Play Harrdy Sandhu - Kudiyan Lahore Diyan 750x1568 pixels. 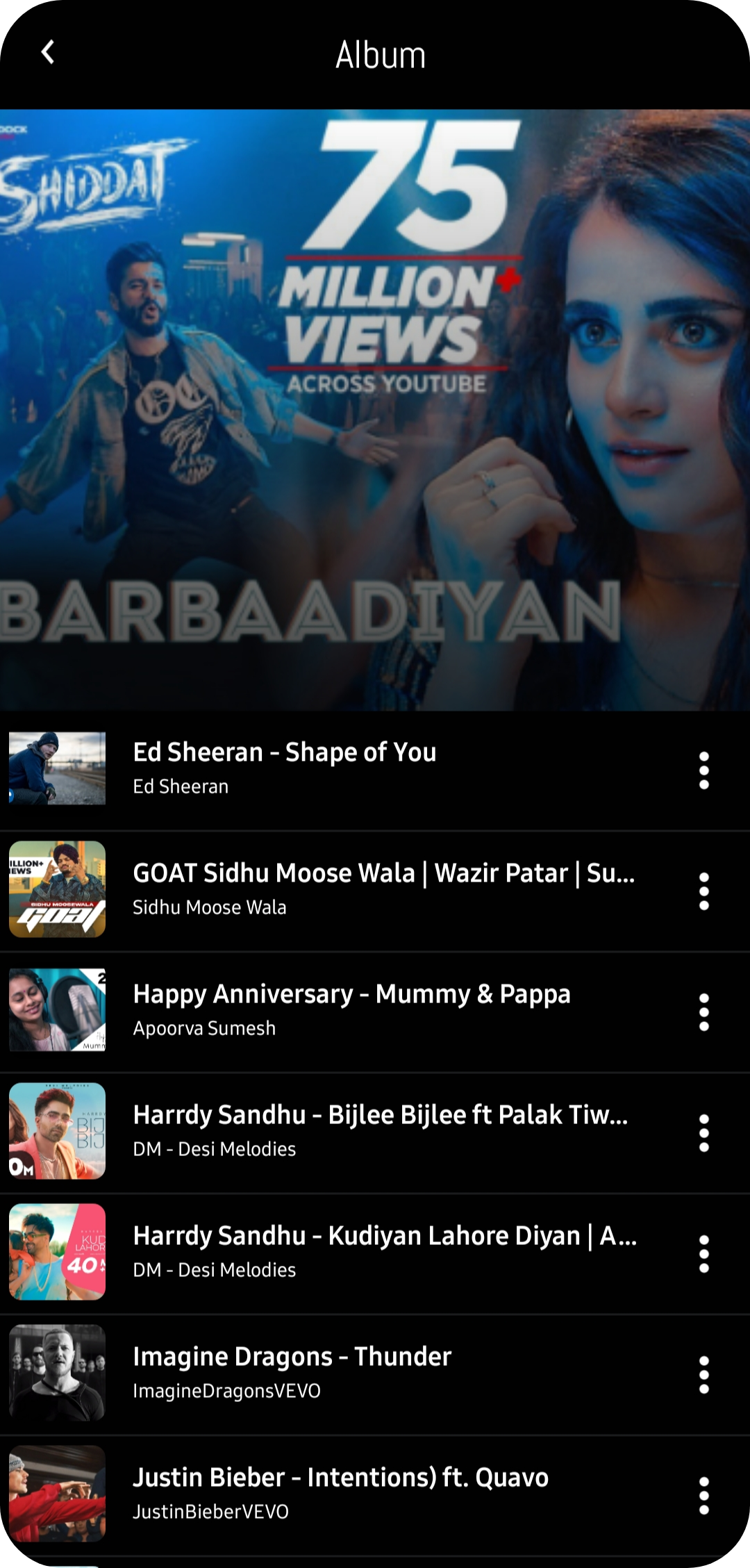375,1253
